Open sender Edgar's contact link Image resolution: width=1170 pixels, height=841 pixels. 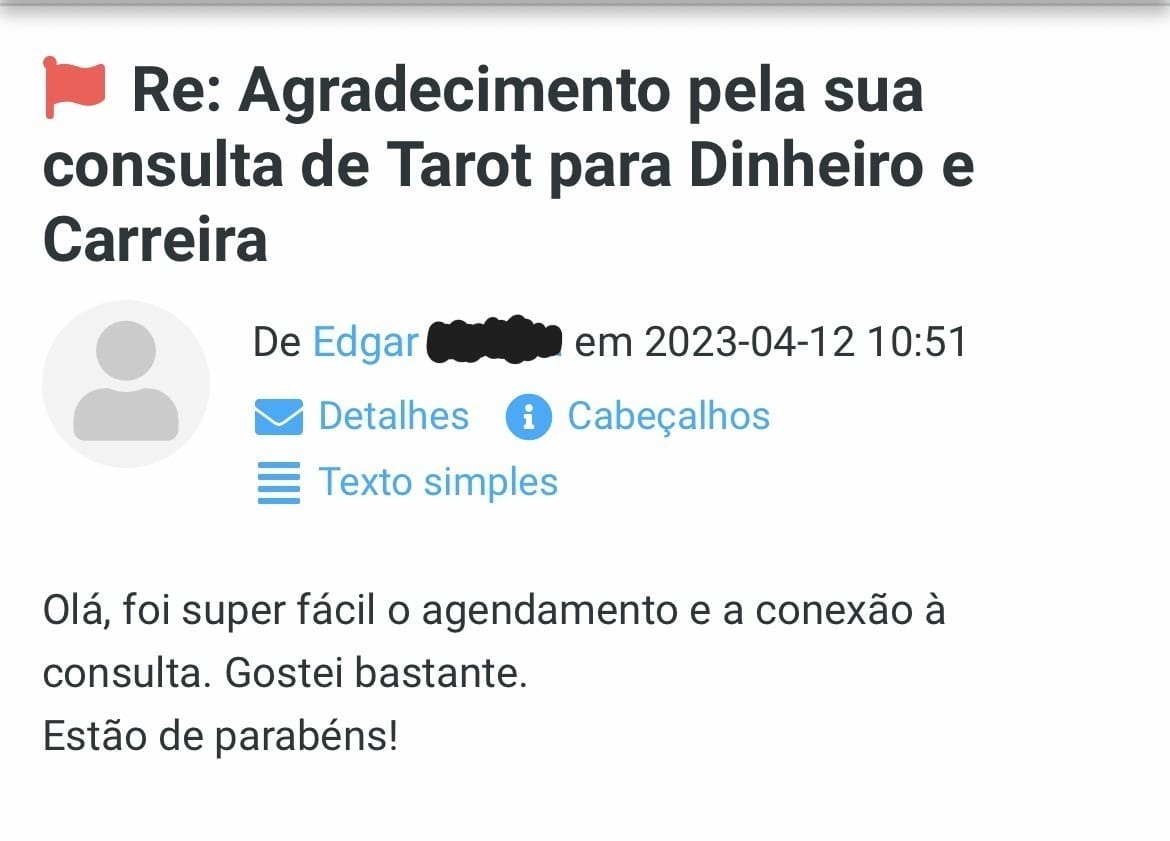click(366, 343)
